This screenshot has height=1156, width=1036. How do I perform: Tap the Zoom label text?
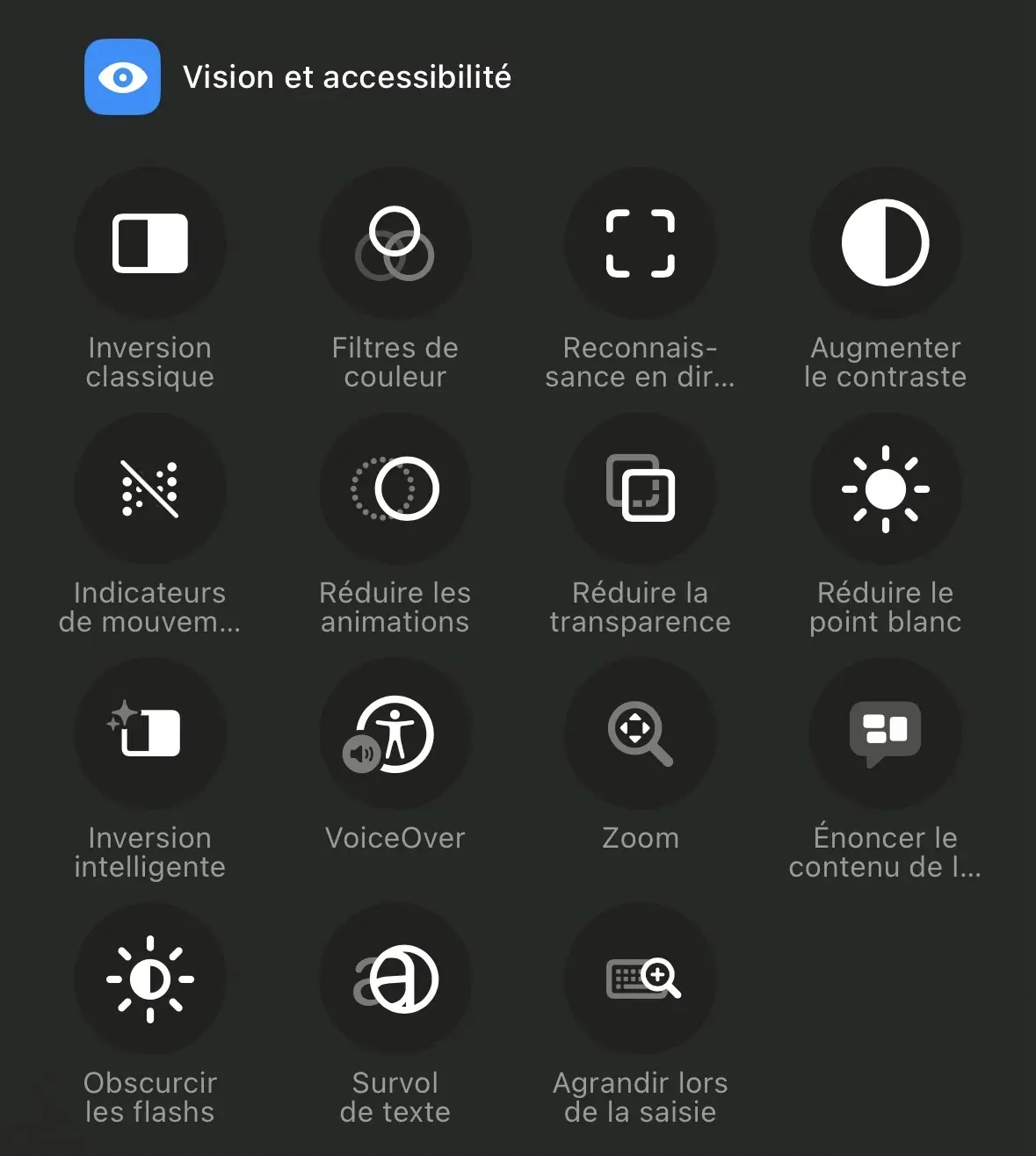pyautogui.click(x=641, y=837)
